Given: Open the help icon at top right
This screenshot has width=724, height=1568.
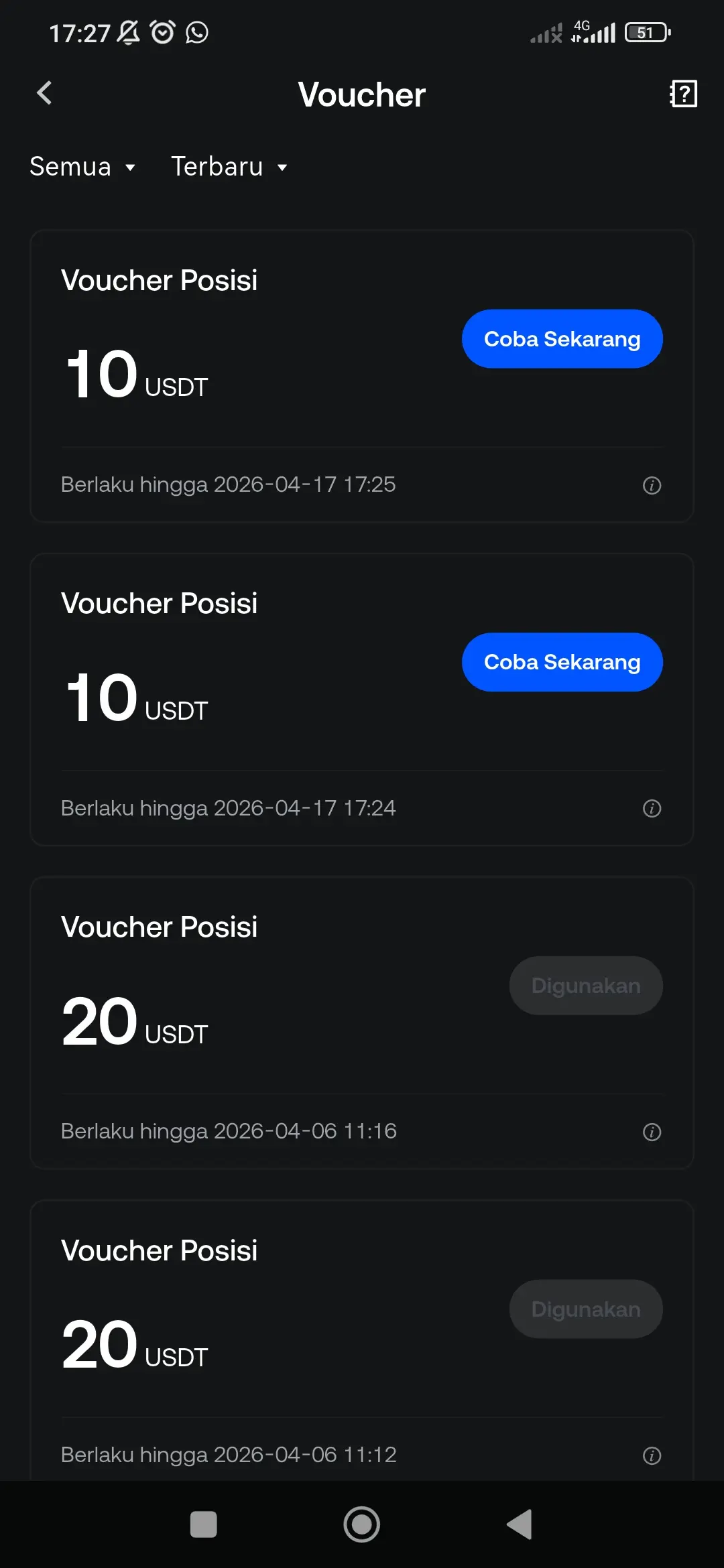Looking at the screenshot, I should [683, 94].
